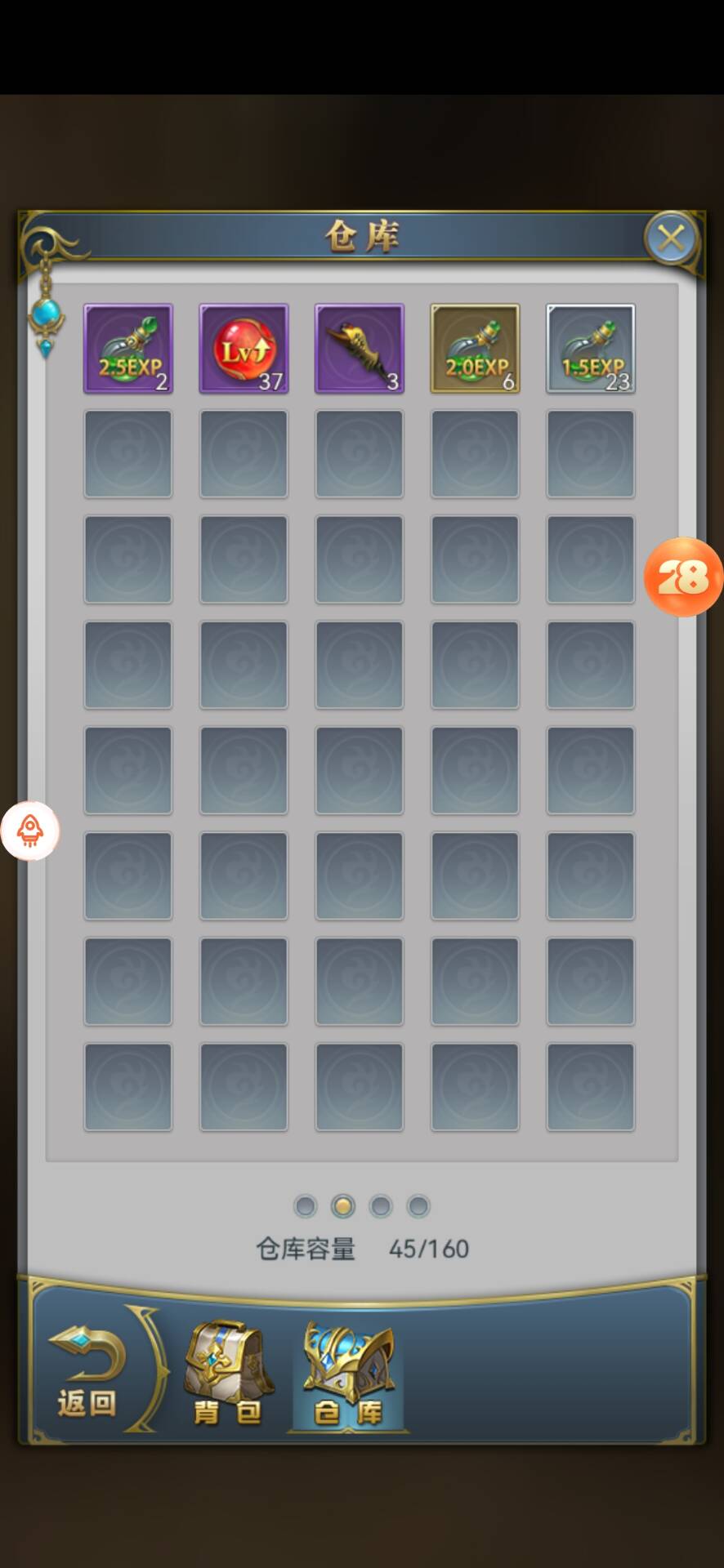This screenshot has width=724, height=1568.
Task: Go to the first warehouse page dot
Action: click(305, 1206)
